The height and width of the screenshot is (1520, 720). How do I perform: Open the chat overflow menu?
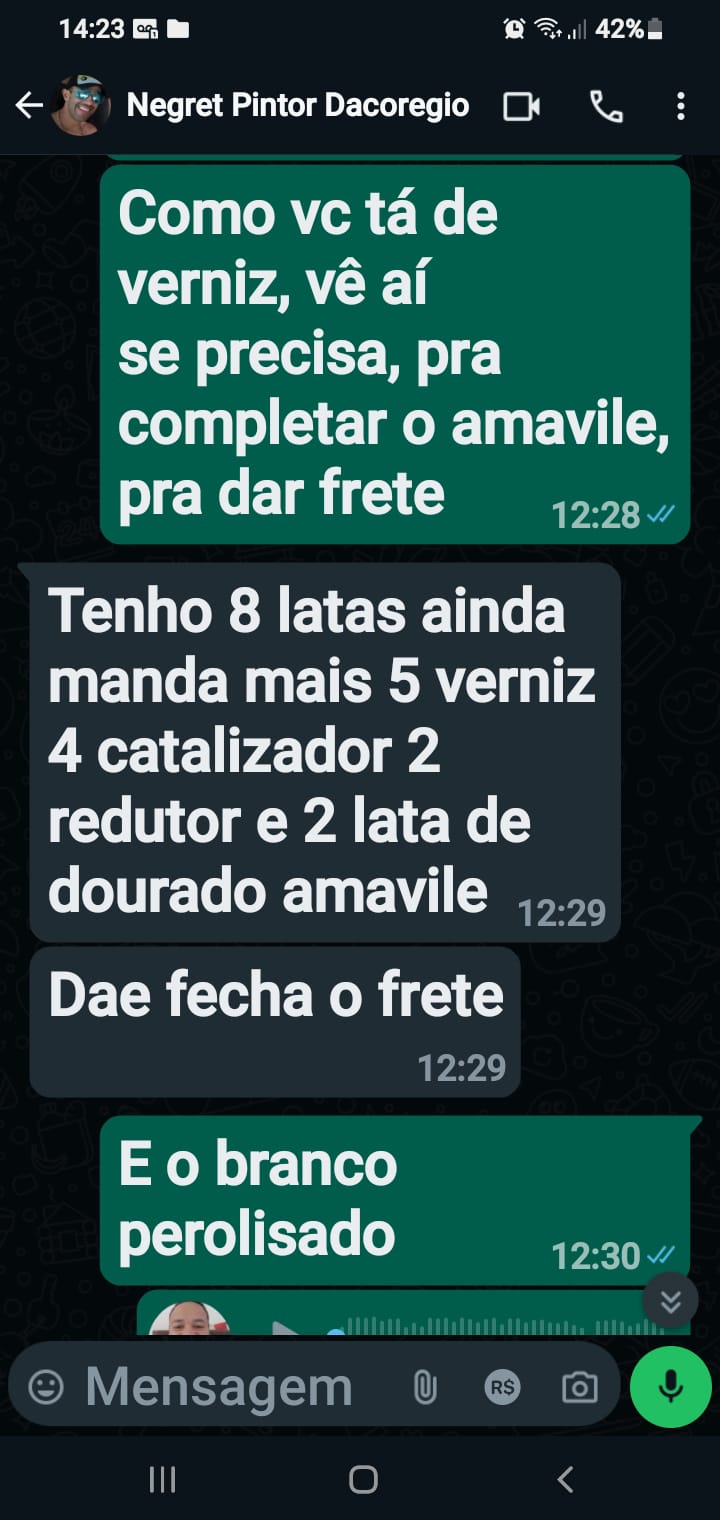(x=680, y=106)
